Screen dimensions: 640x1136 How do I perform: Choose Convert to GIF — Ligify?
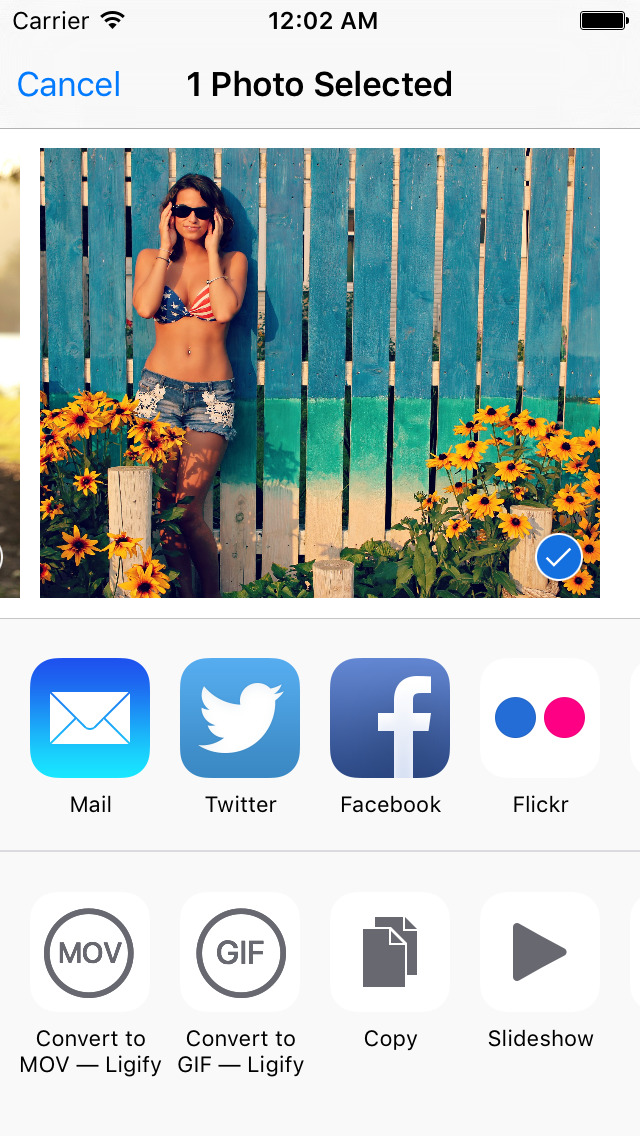(x=240, y=952)
